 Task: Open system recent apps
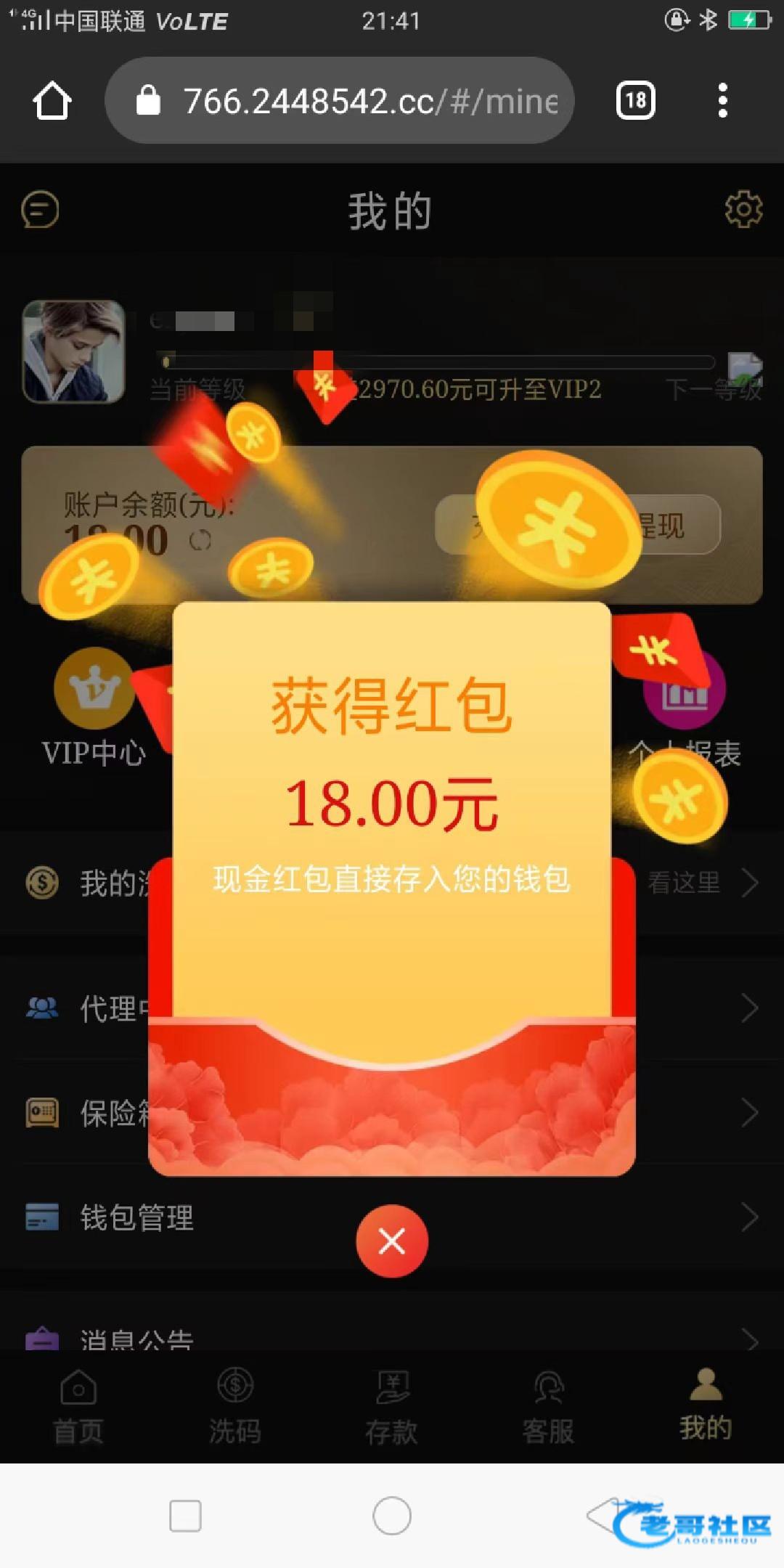[x=185, y=1516]
